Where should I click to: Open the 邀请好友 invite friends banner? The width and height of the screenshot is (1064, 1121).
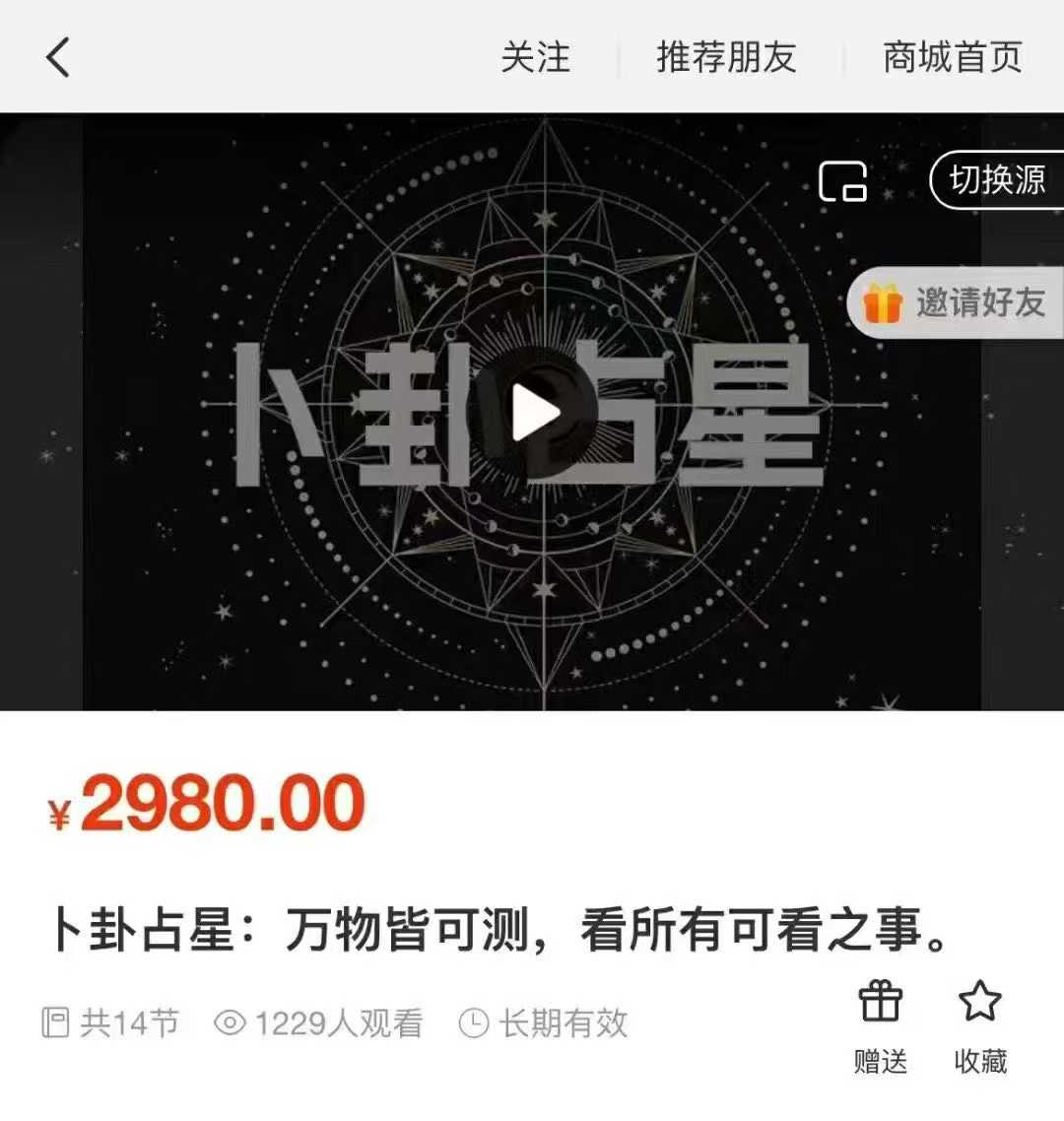(x=956, y=302)
